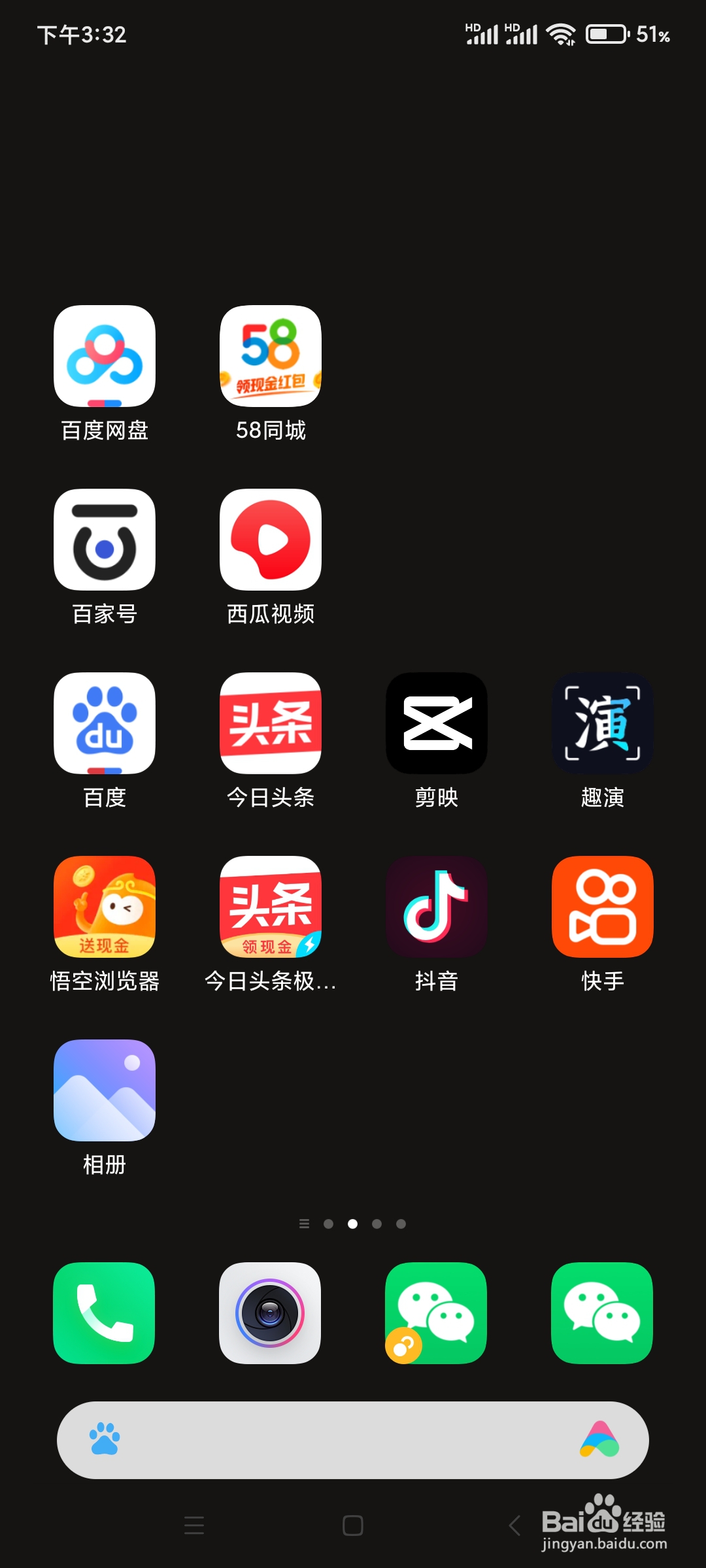Viewport: 706px width, 1568px height.
Task: Open the 百度 search app
Action: 105,724
